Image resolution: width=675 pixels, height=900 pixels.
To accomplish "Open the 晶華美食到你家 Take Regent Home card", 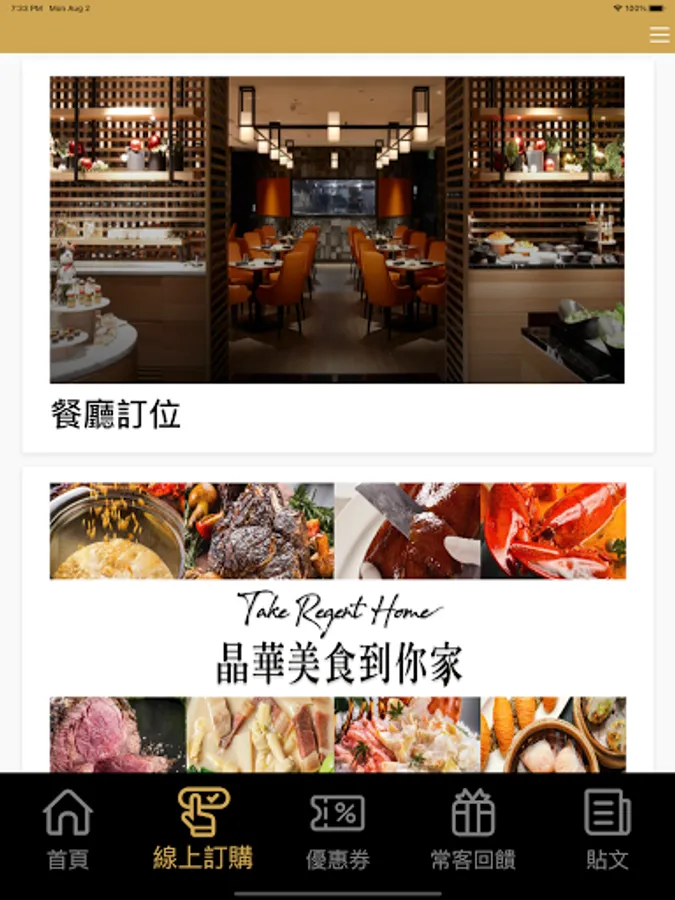I will 337,625.
